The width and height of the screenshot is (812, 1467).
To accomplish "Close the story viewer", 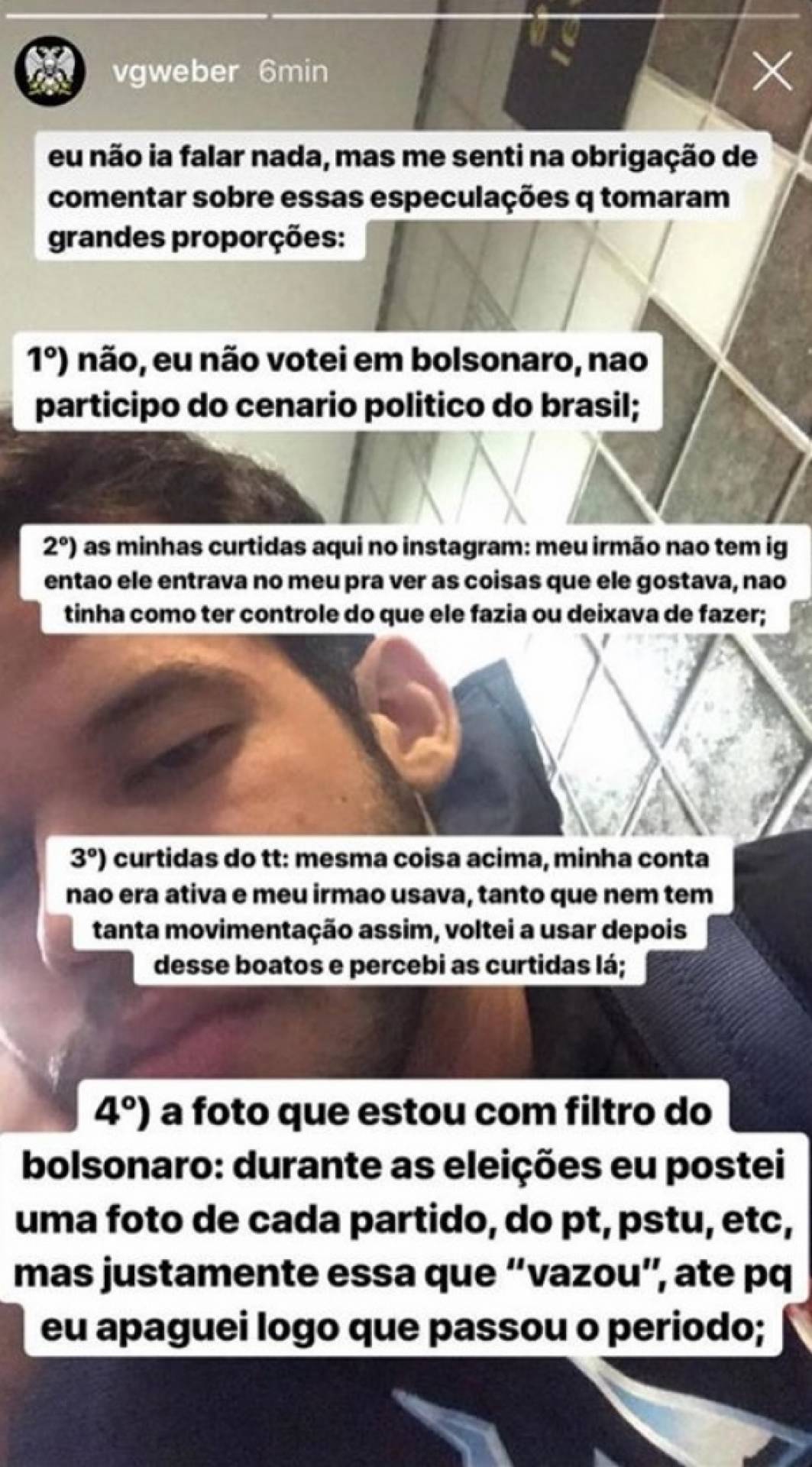I will point(770,74).
